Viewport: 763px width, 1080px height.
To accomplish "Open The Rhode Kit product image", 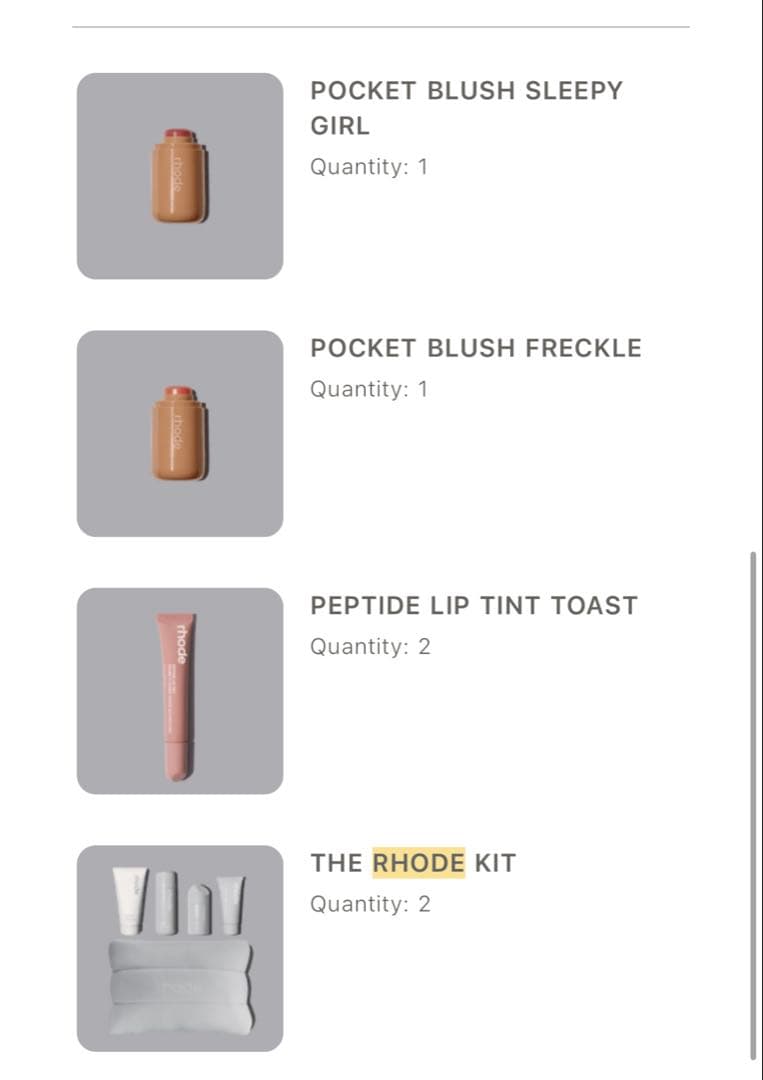I will [180, 948].
